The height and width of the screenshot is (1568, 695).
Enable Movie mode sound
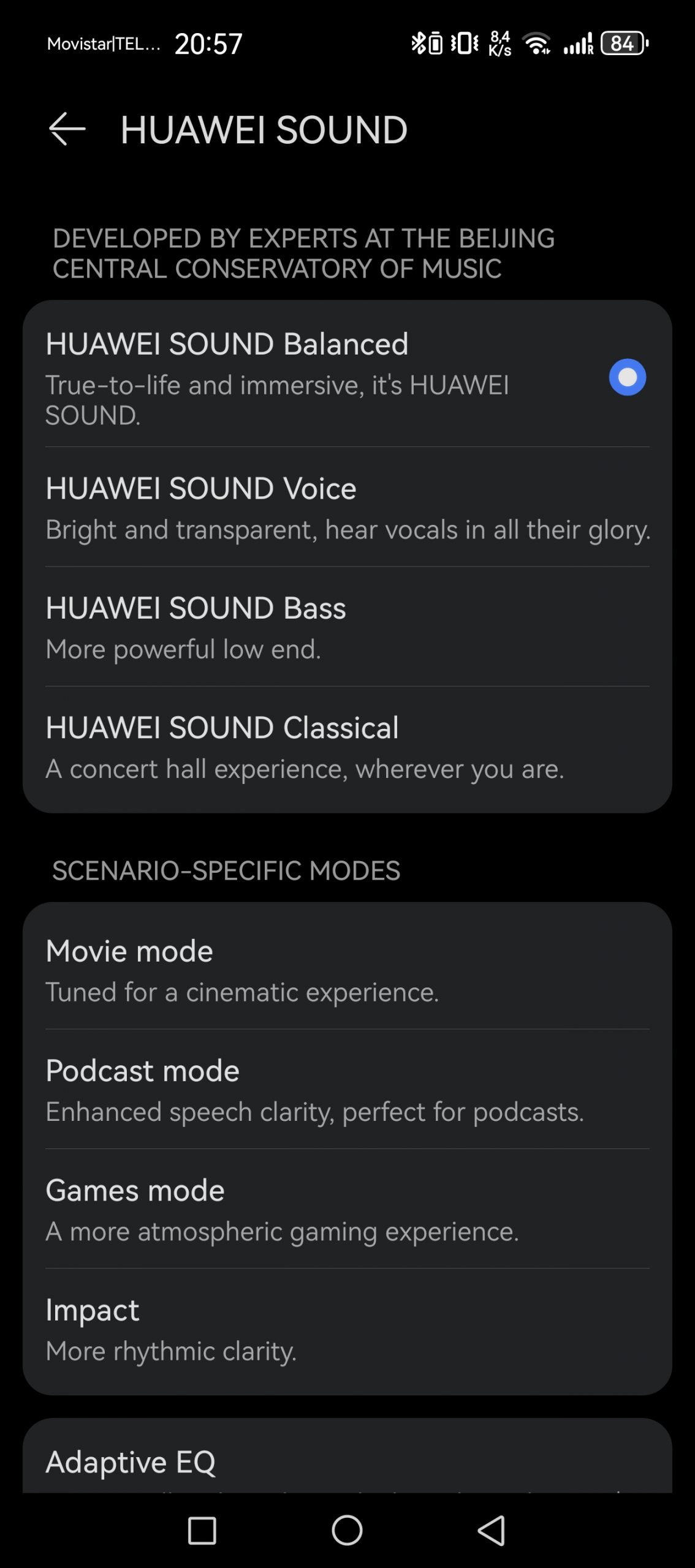click(x=347, y=970)
